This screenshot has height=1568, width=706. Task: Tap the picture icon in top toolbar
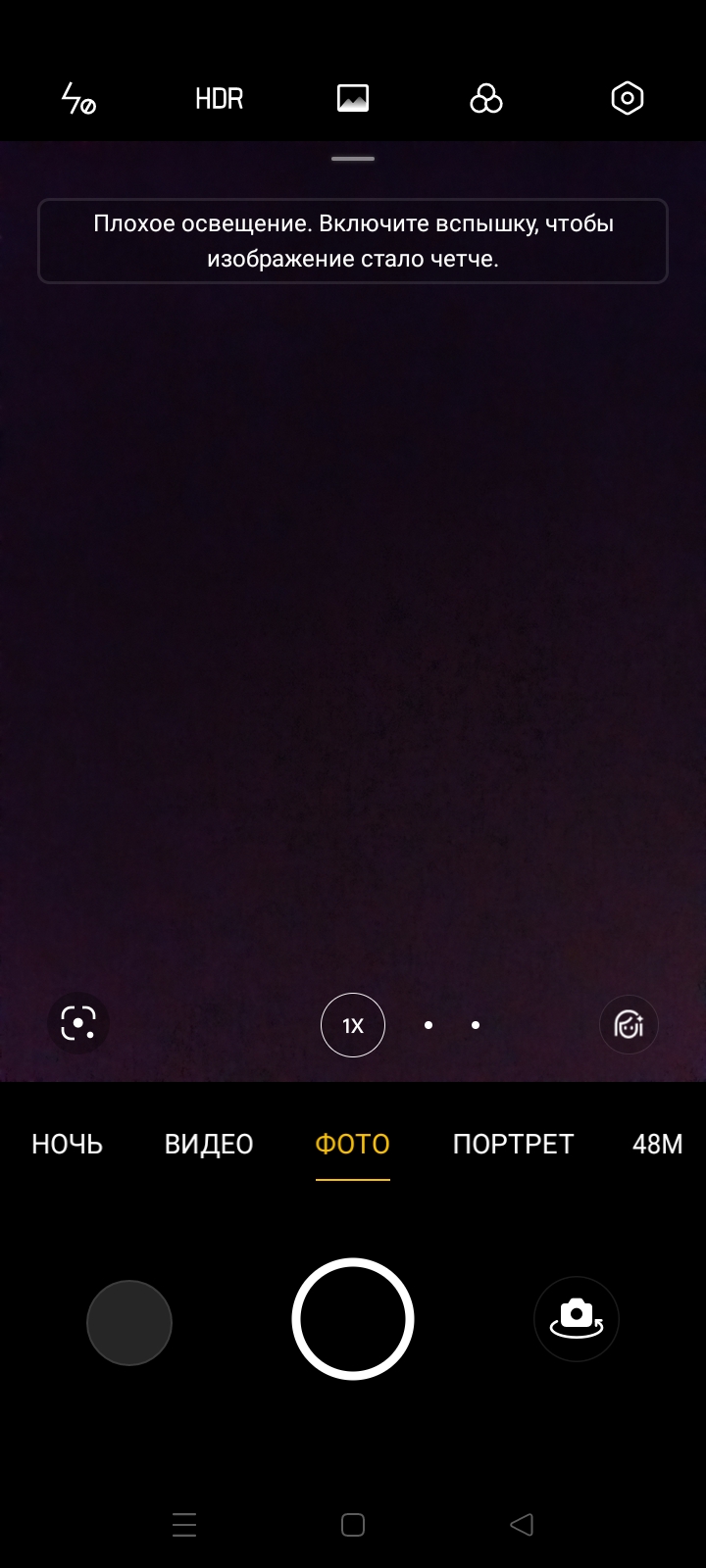coord(353,98)
